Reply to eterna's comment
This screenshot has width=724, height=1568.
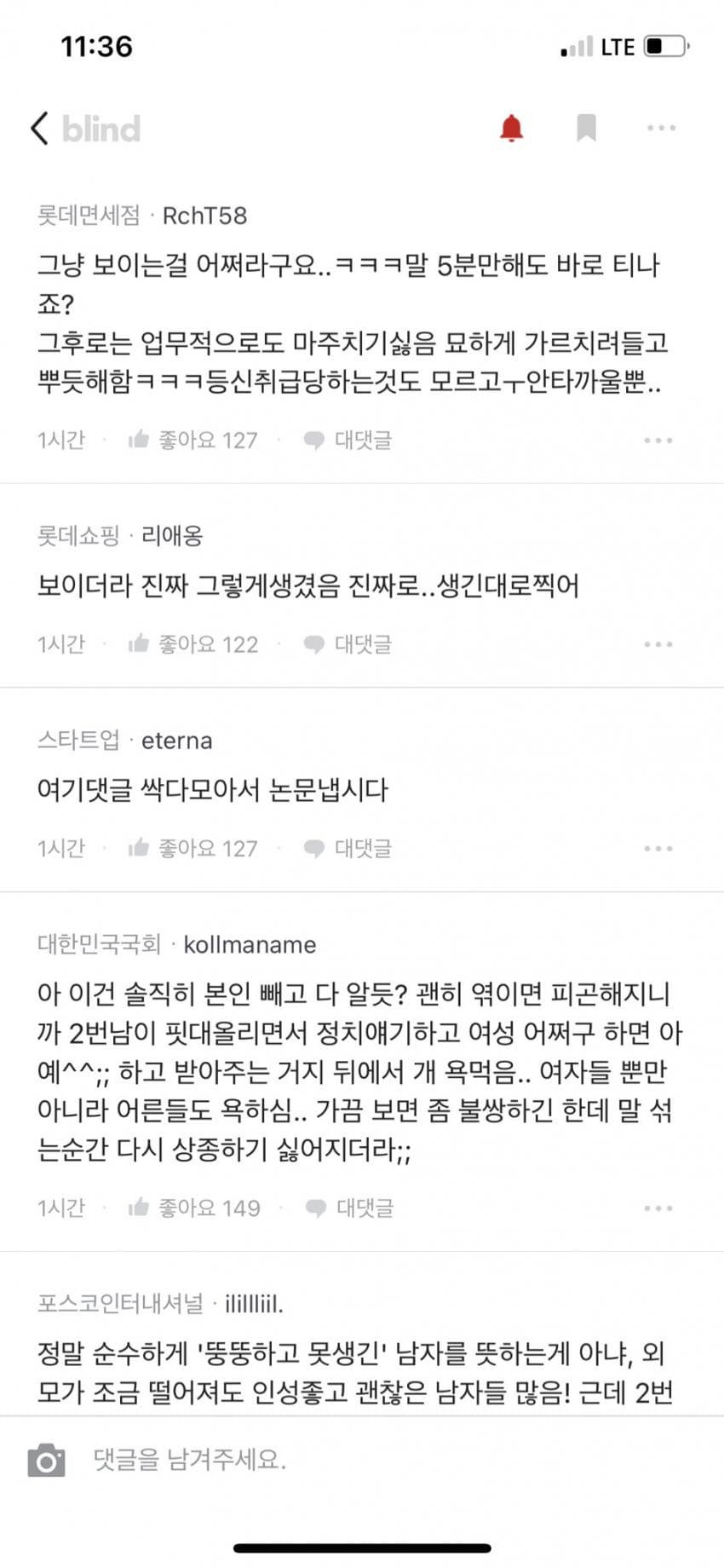tap(348, 848)
